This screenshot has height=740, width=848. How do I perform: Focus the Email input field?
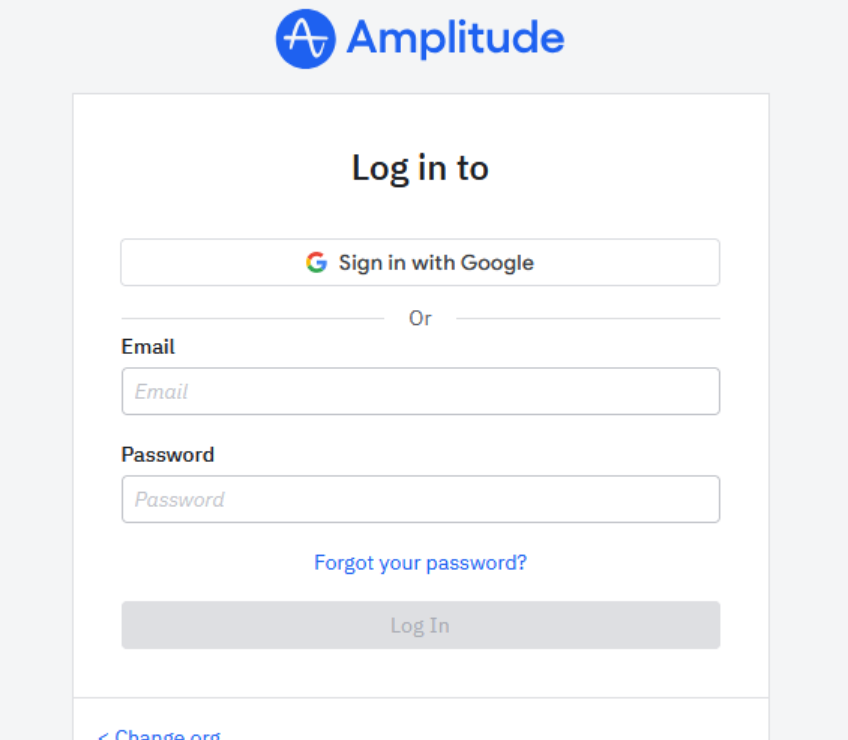[420, 391]
